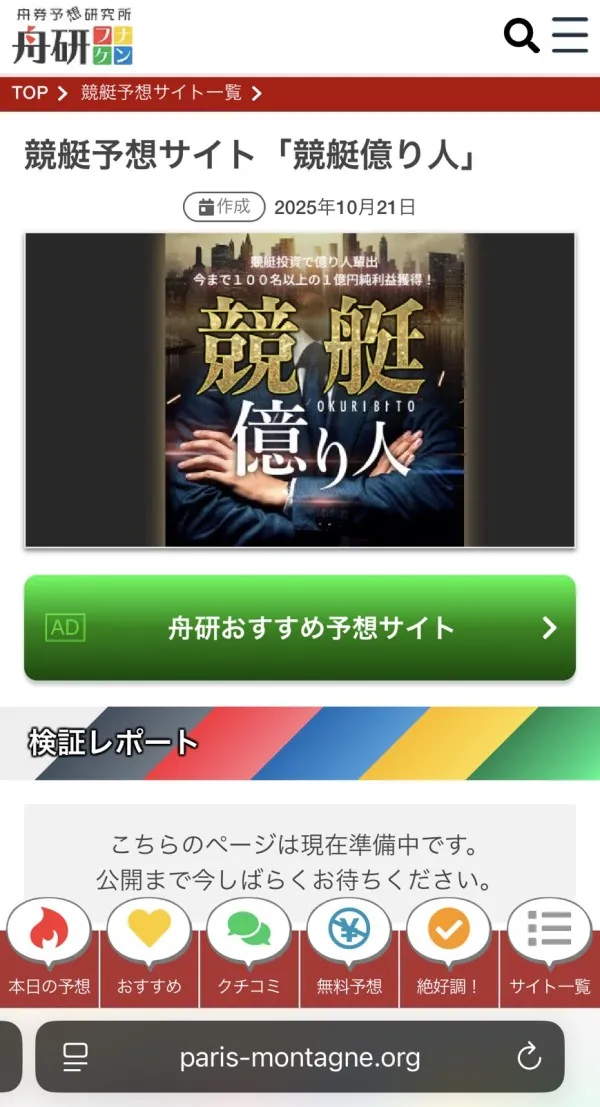
Task: Open the TOP breadcrumb link
Action: pos(30,93)
